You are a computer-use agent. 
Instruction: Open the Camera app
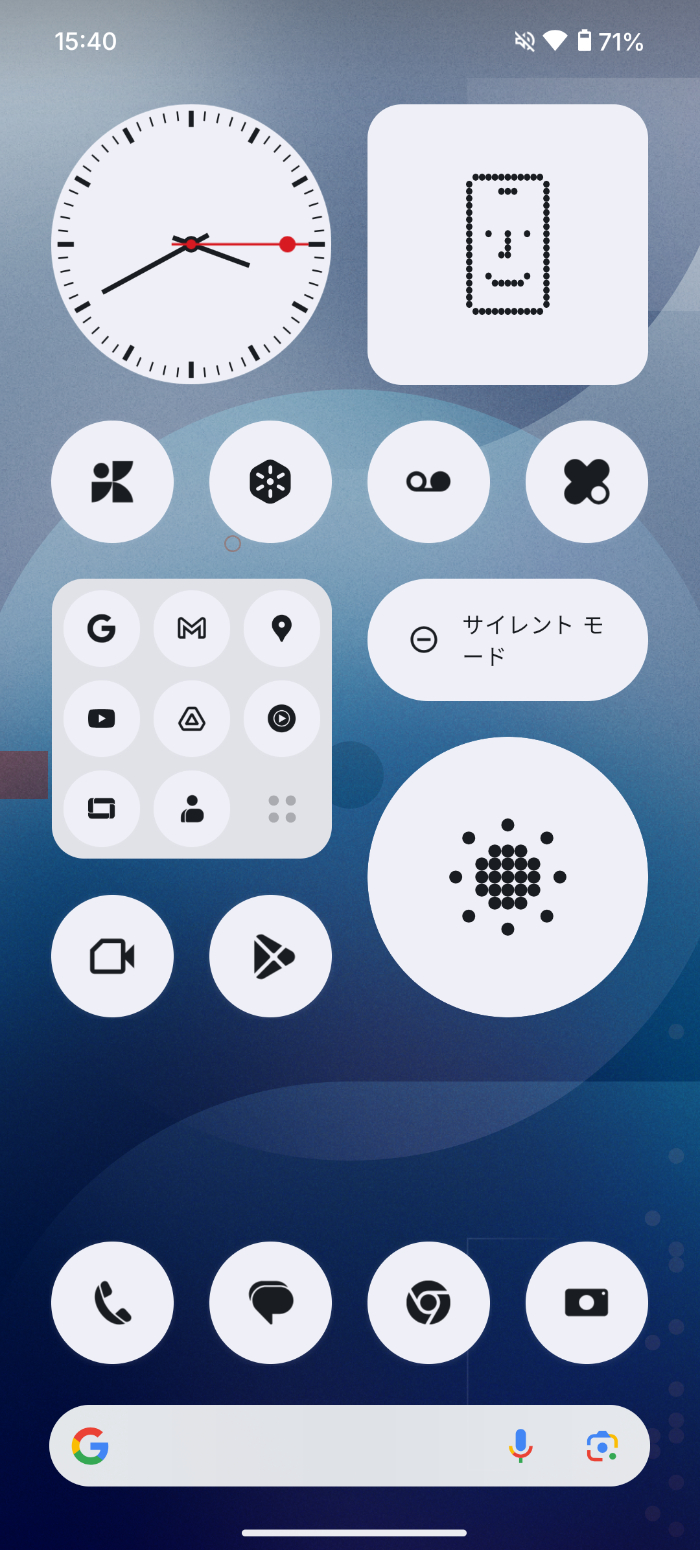pyautogui.click(x=587, y=1303)
